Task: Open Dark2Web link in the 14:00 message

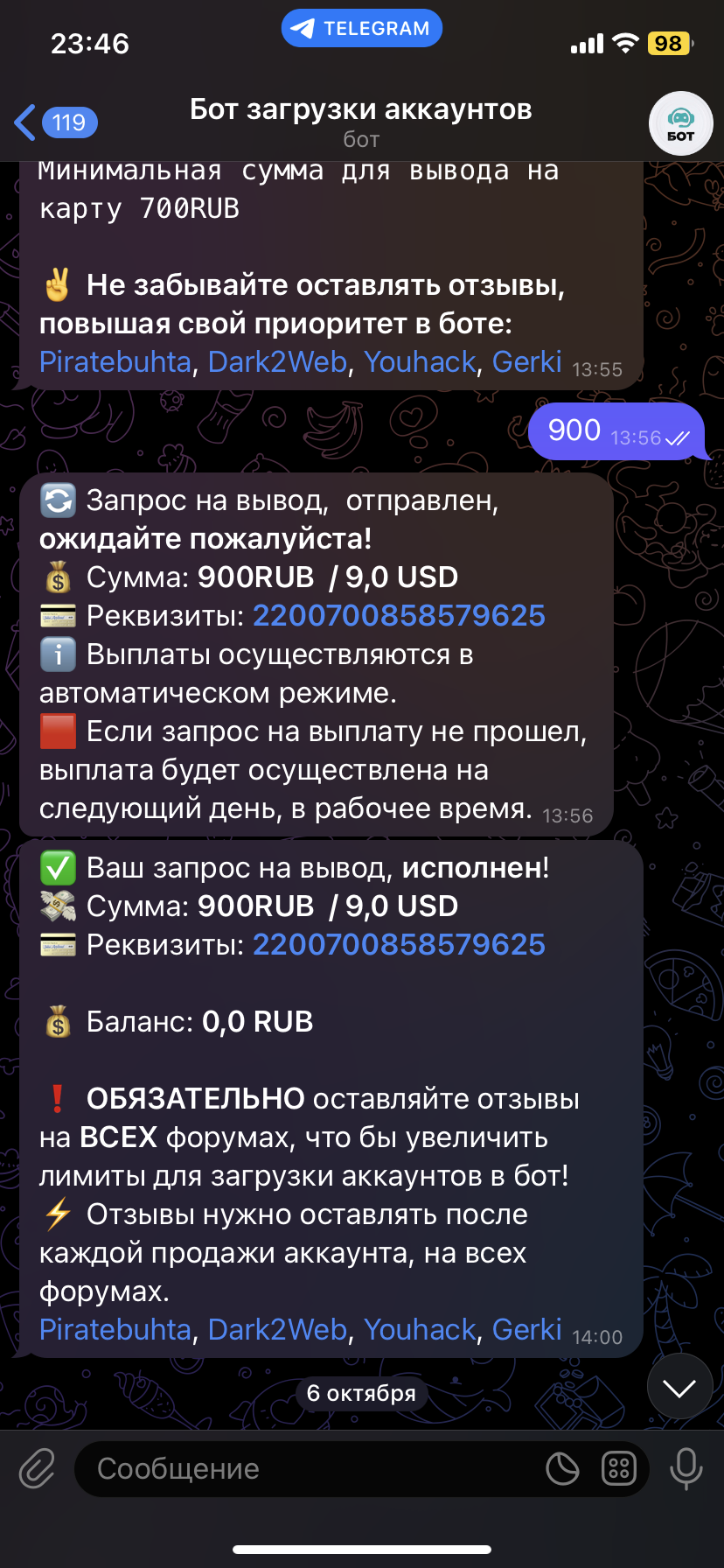Action: click(x=277, y=1330)
